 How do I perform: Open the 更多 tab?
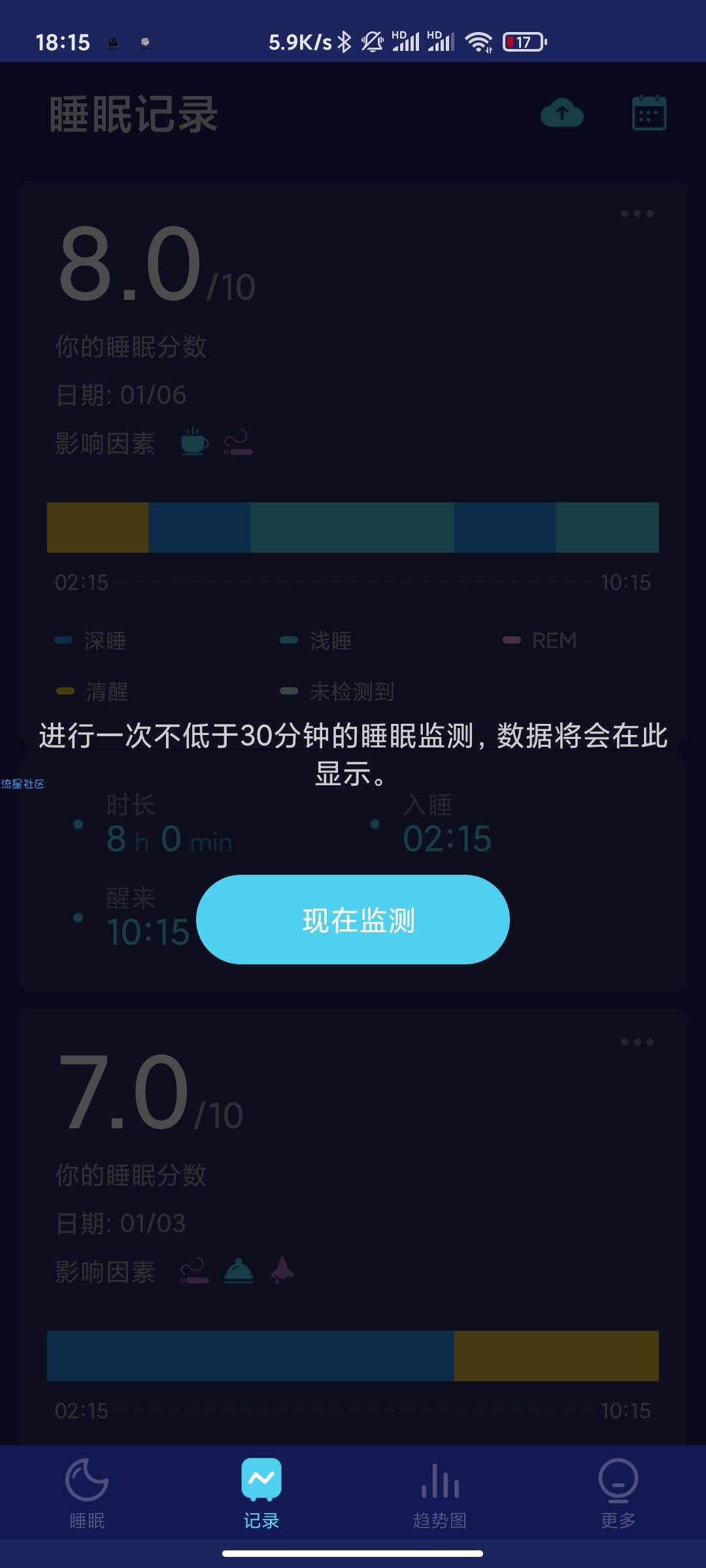[618, 1494]
